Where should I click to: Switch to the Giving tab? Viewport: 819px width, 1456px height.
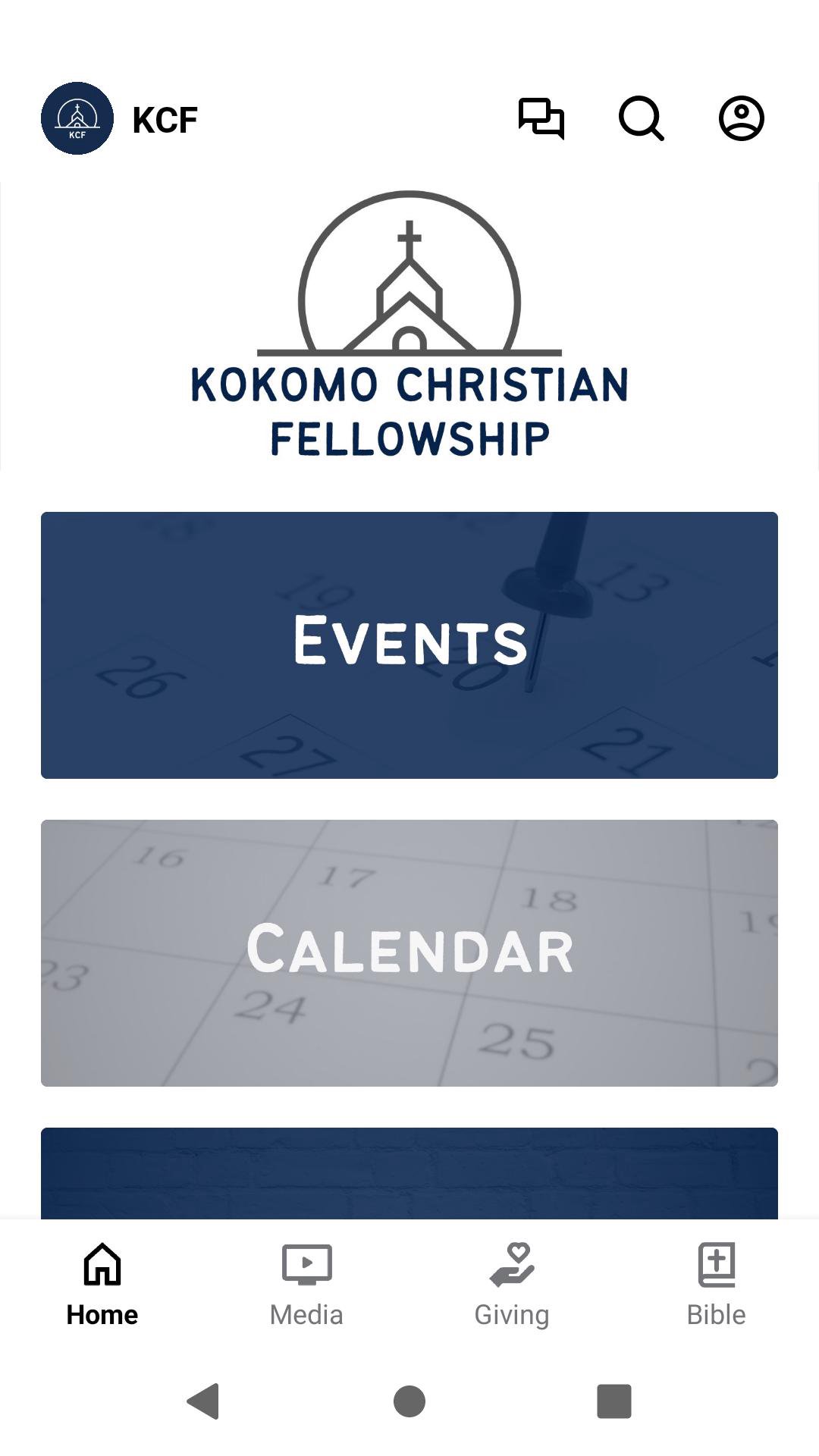(x=512, y=1285)
